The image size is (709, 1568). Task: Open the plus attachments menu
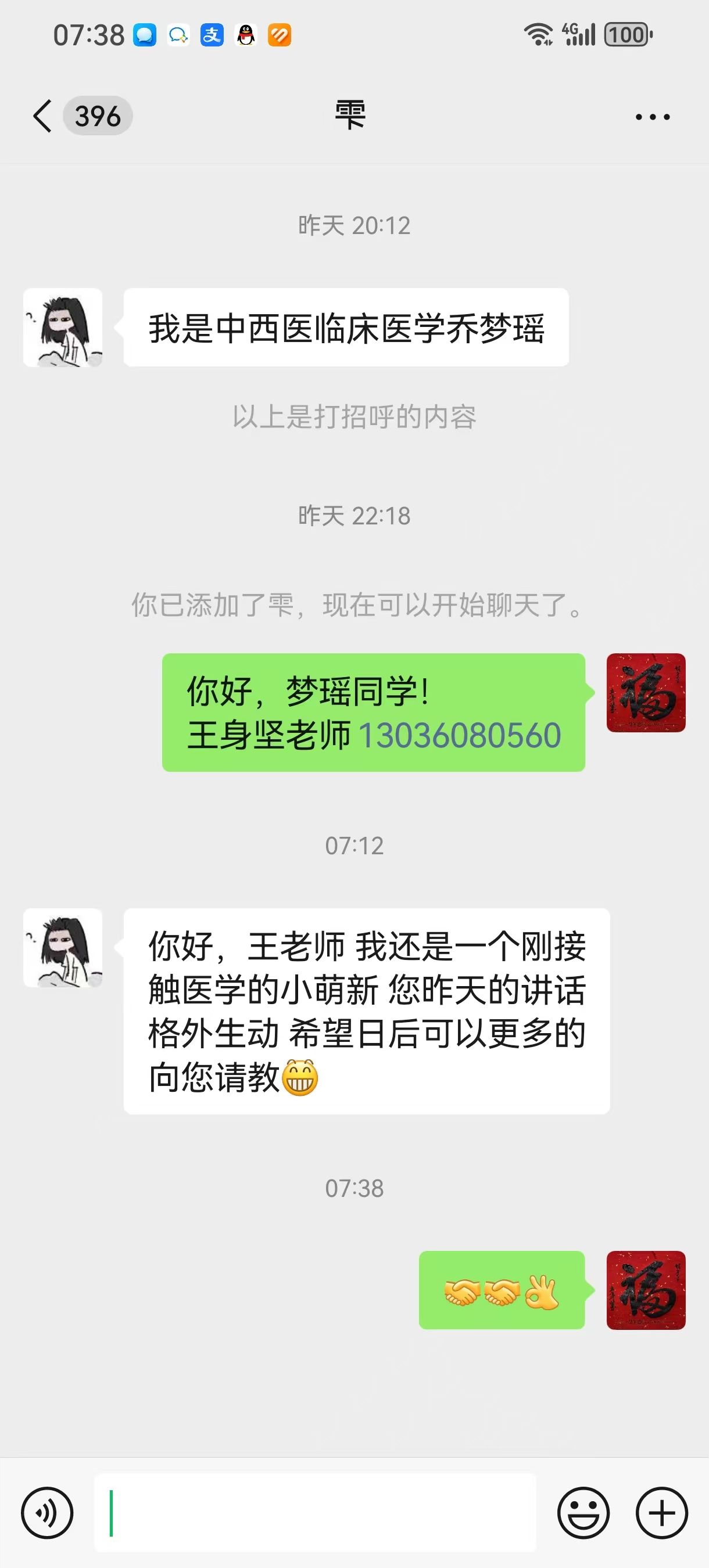click(661, 1513)
